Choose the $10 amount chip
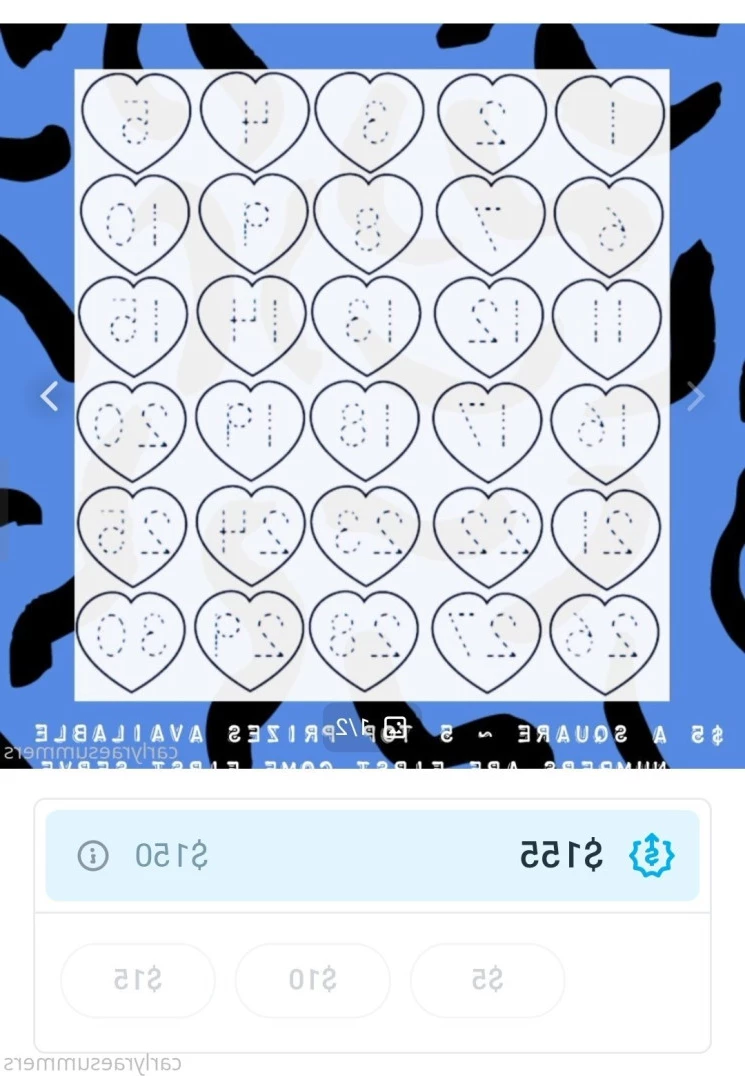This screenshot has width=745, height=1080. (x=312, y=980)
